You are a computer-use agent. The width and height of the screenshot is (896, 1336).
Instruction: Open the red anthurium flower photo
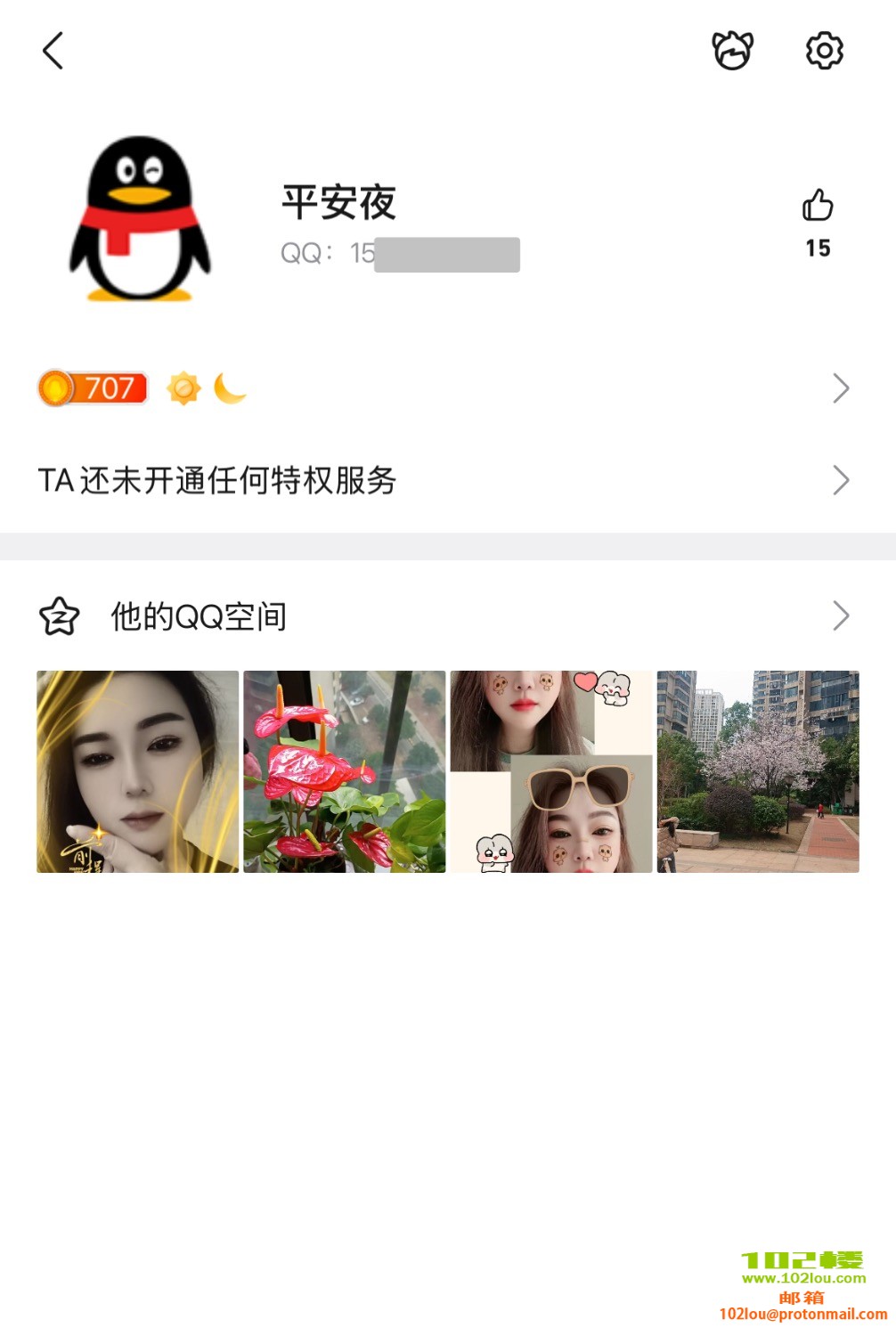[x=344, y=771]
